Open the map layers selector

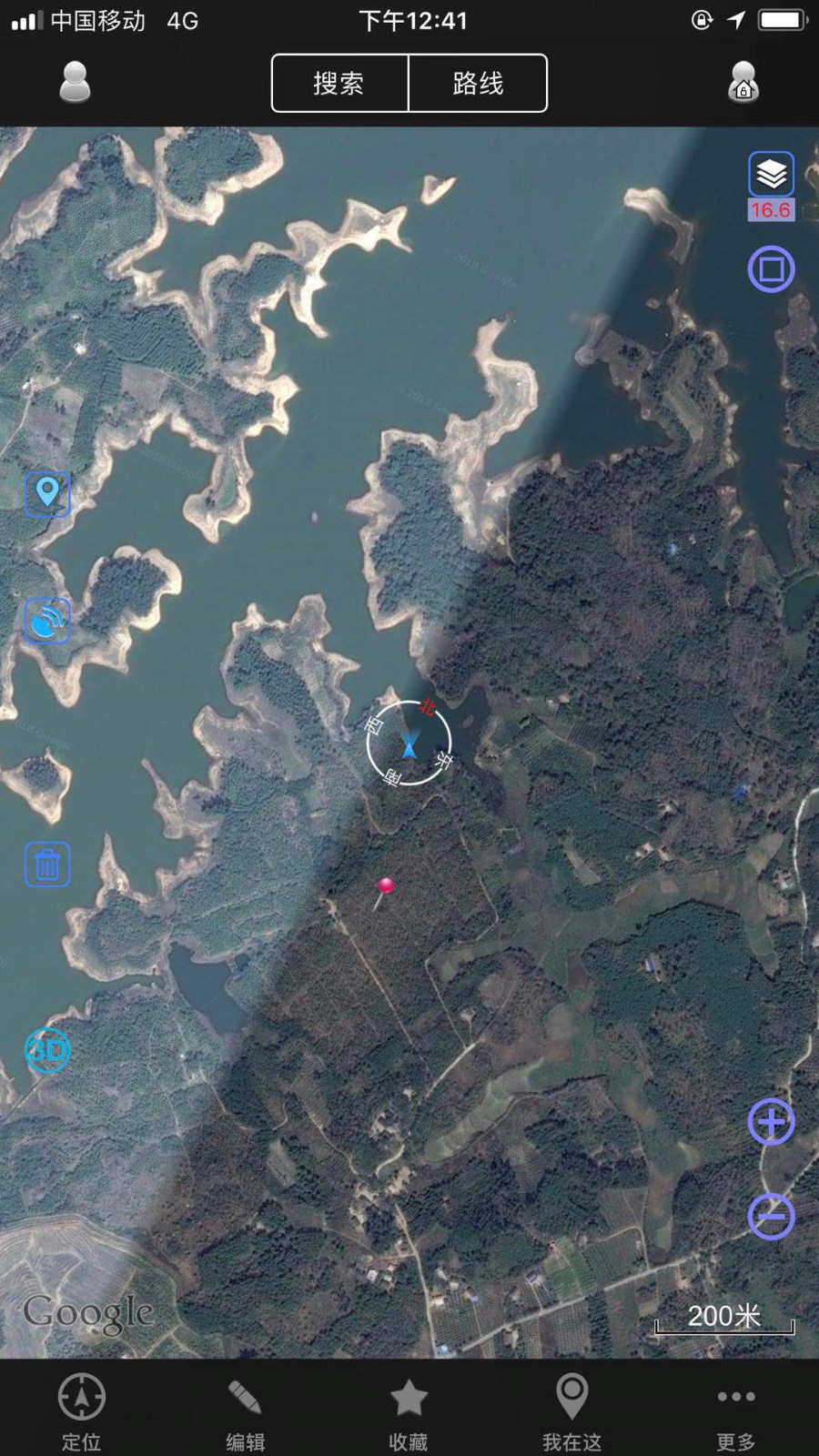pyautogui.click(x=771, y=175)
